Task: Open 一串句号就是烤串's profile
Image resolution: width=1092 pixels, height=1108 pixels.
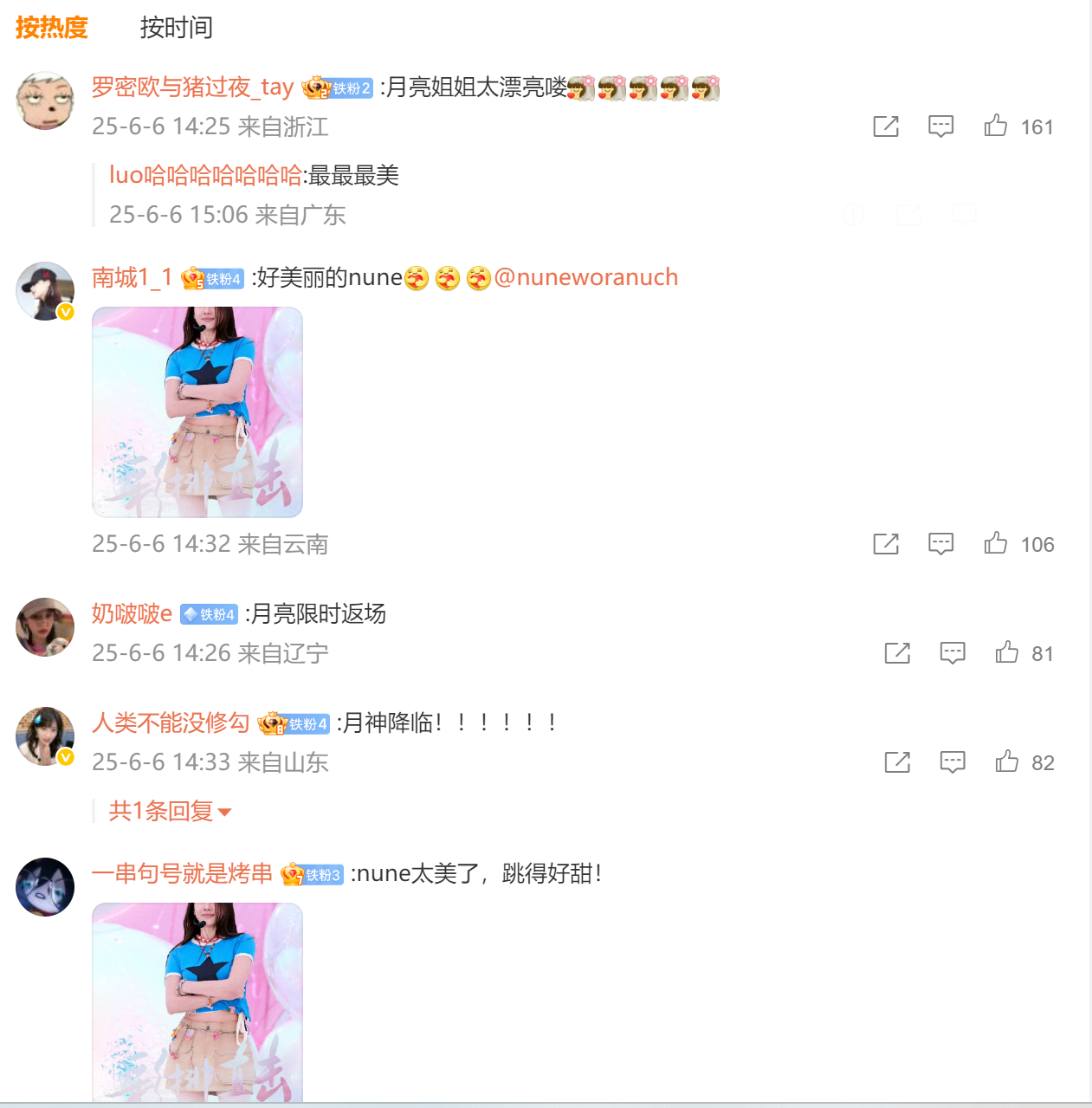Action: pyautogui.click(x=182, y=873)
